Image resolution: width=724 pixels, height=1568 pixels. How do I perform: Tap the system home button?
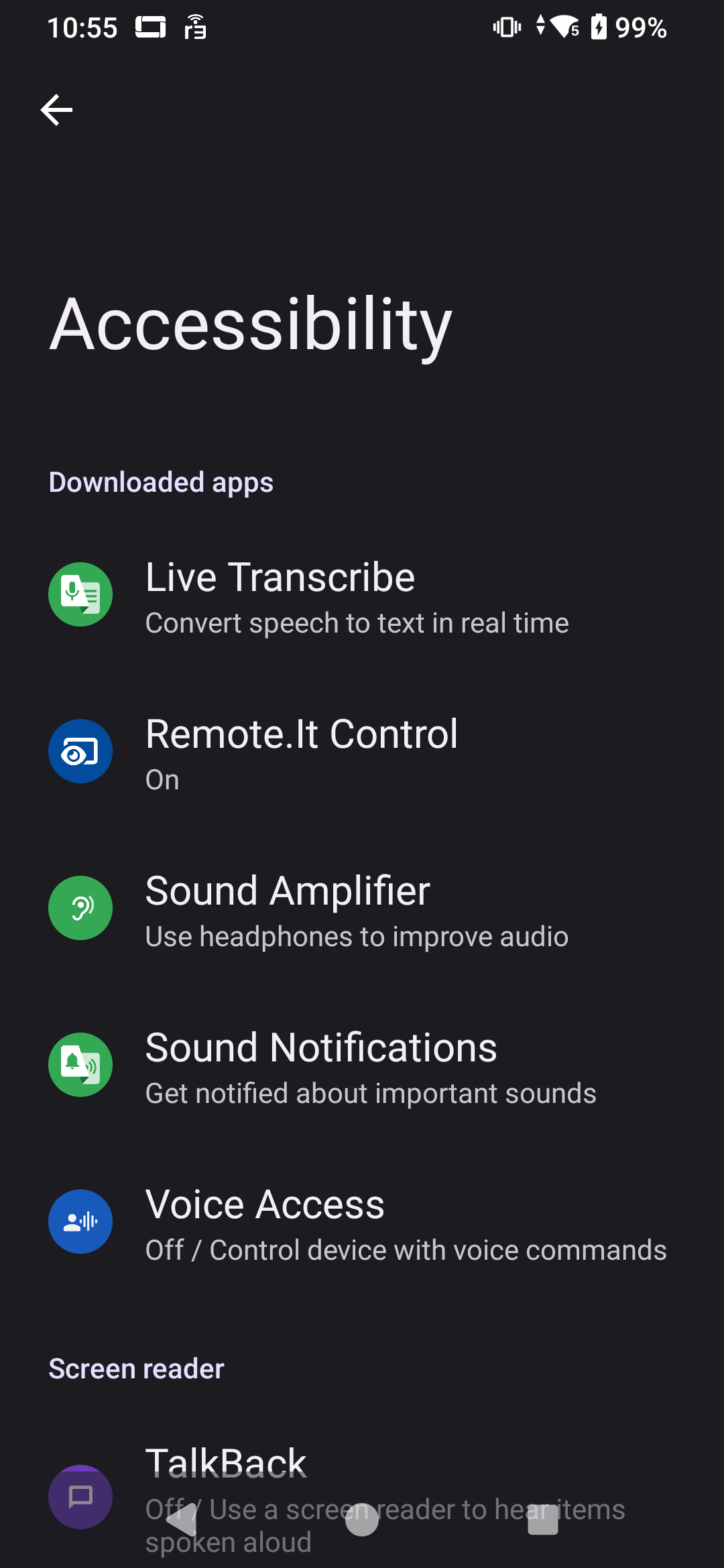click(x=362, y=1520)
